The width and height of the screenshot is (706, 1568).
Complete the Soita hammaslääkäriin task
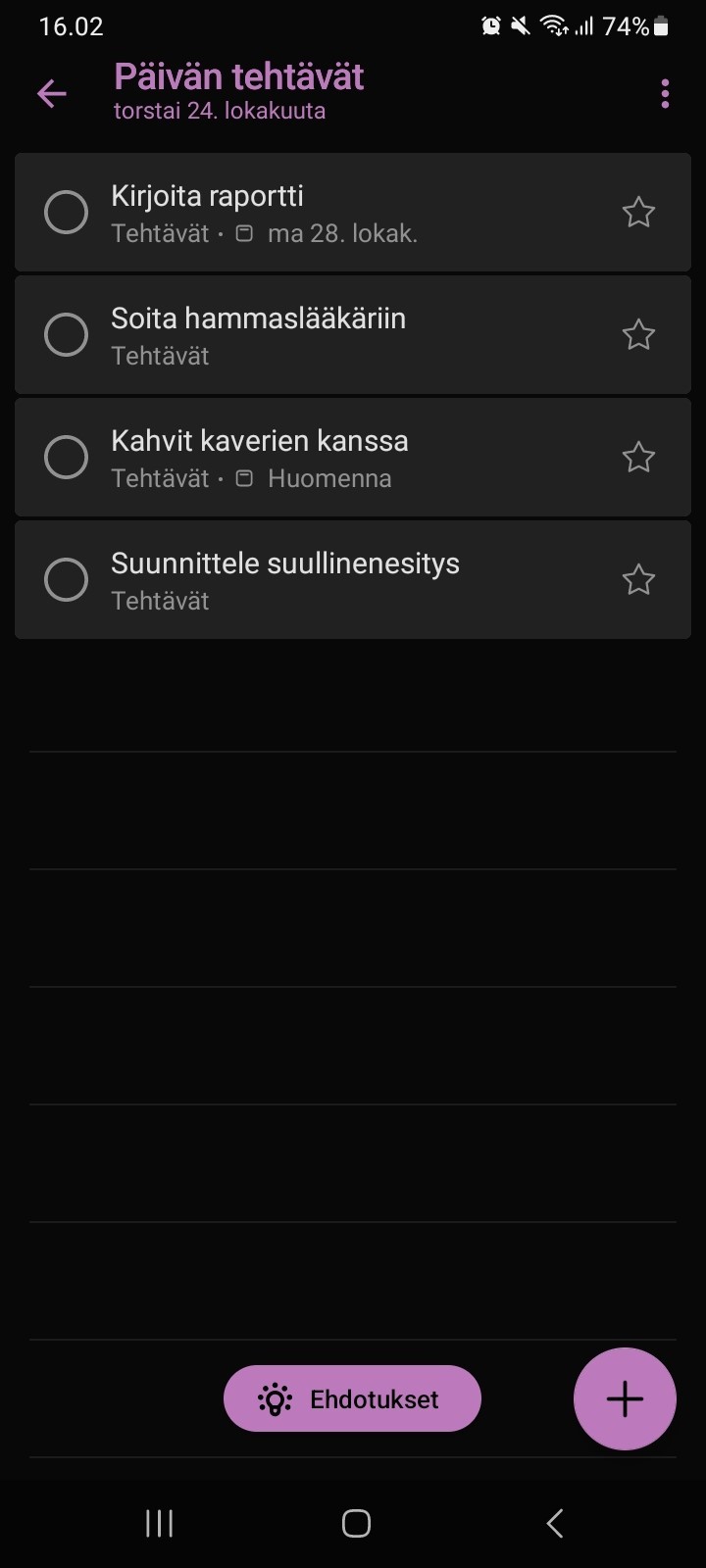[x=67, y=335]
